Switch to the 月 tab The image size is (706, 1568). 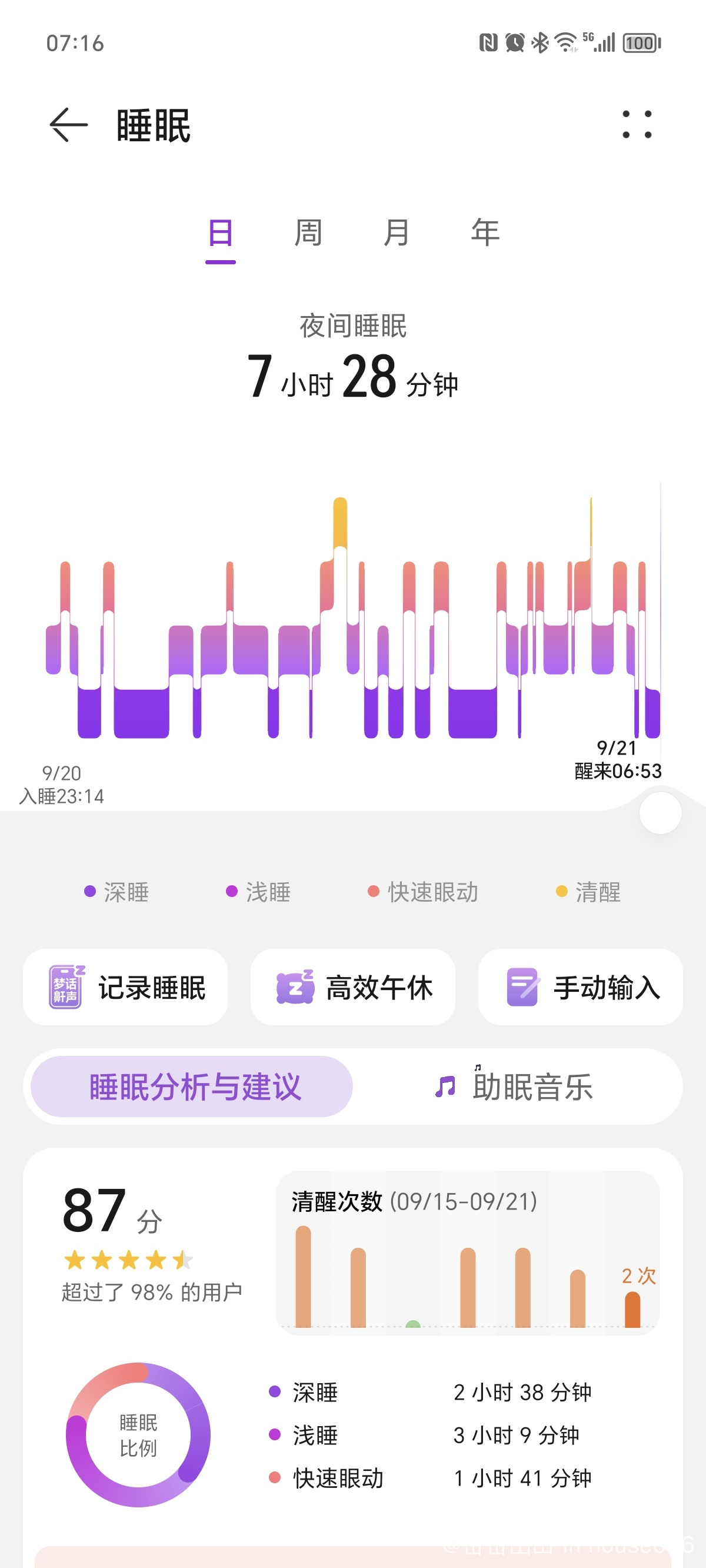[x=397, y=234]
